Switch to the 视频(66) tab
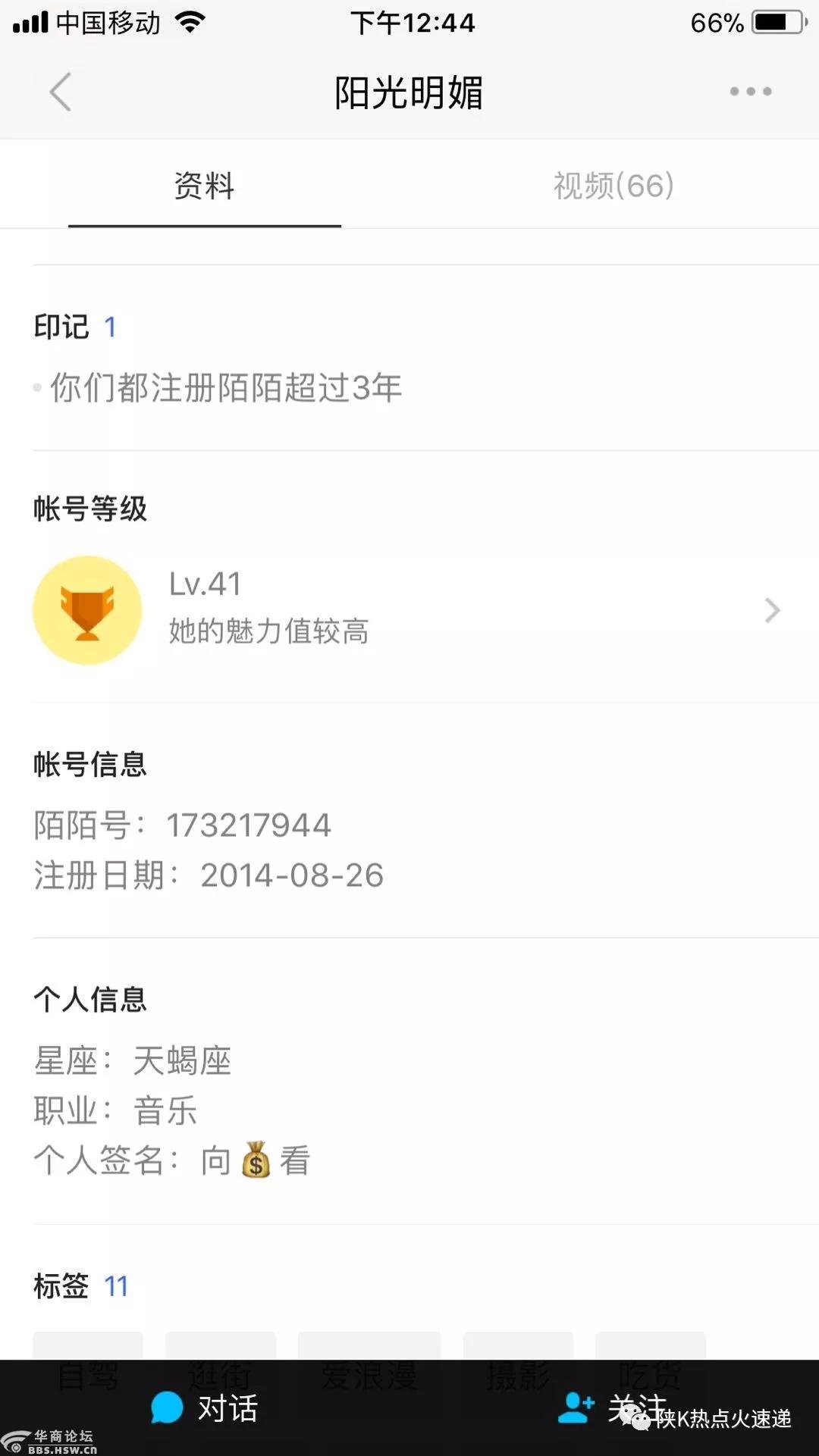This screenshot has height=1456, width=819. click(613, 186)
